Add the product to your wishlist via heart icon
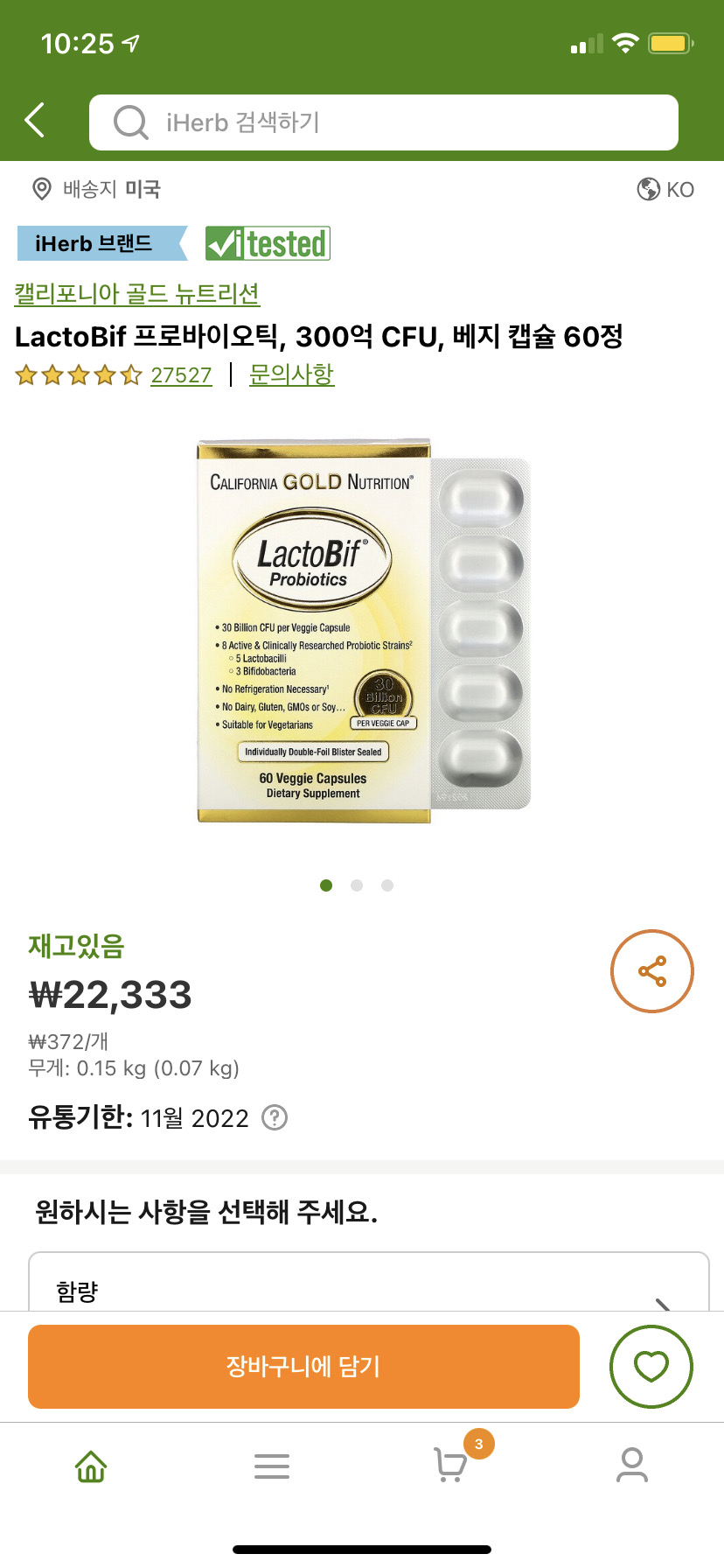724x1568 pixels. click(x=651, y=1366)
